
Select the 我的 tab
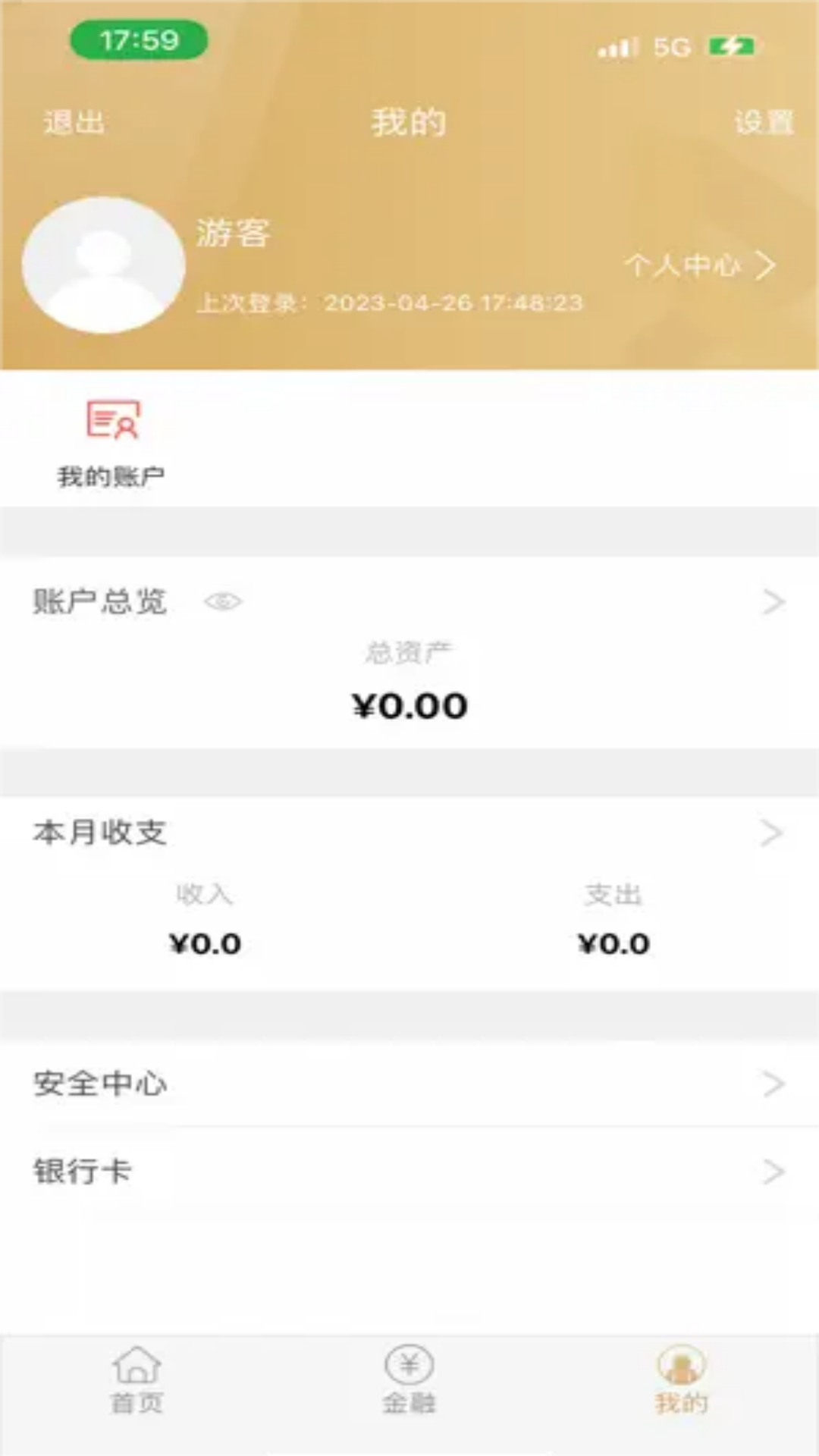[681, 1380]
